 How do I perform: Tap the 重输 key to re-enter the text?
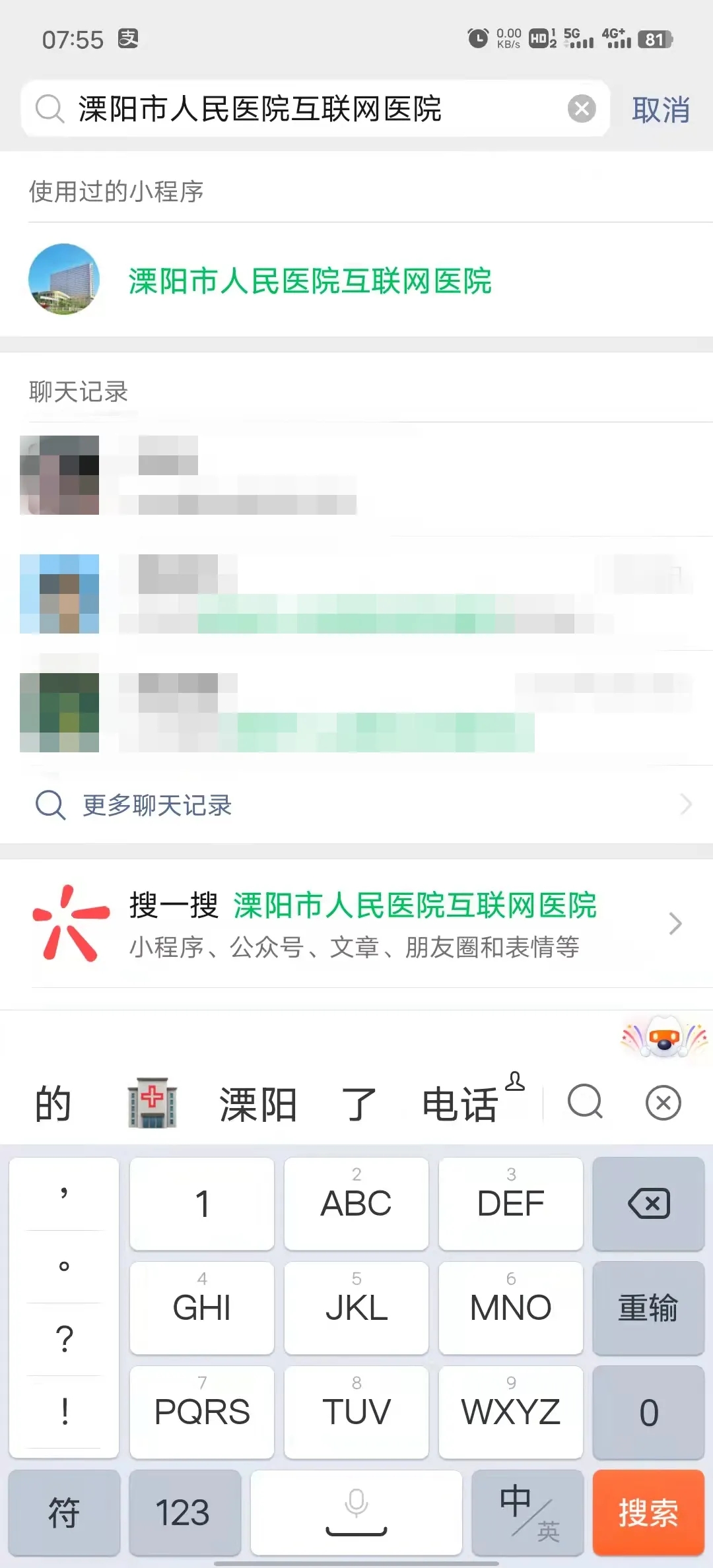648,1308
